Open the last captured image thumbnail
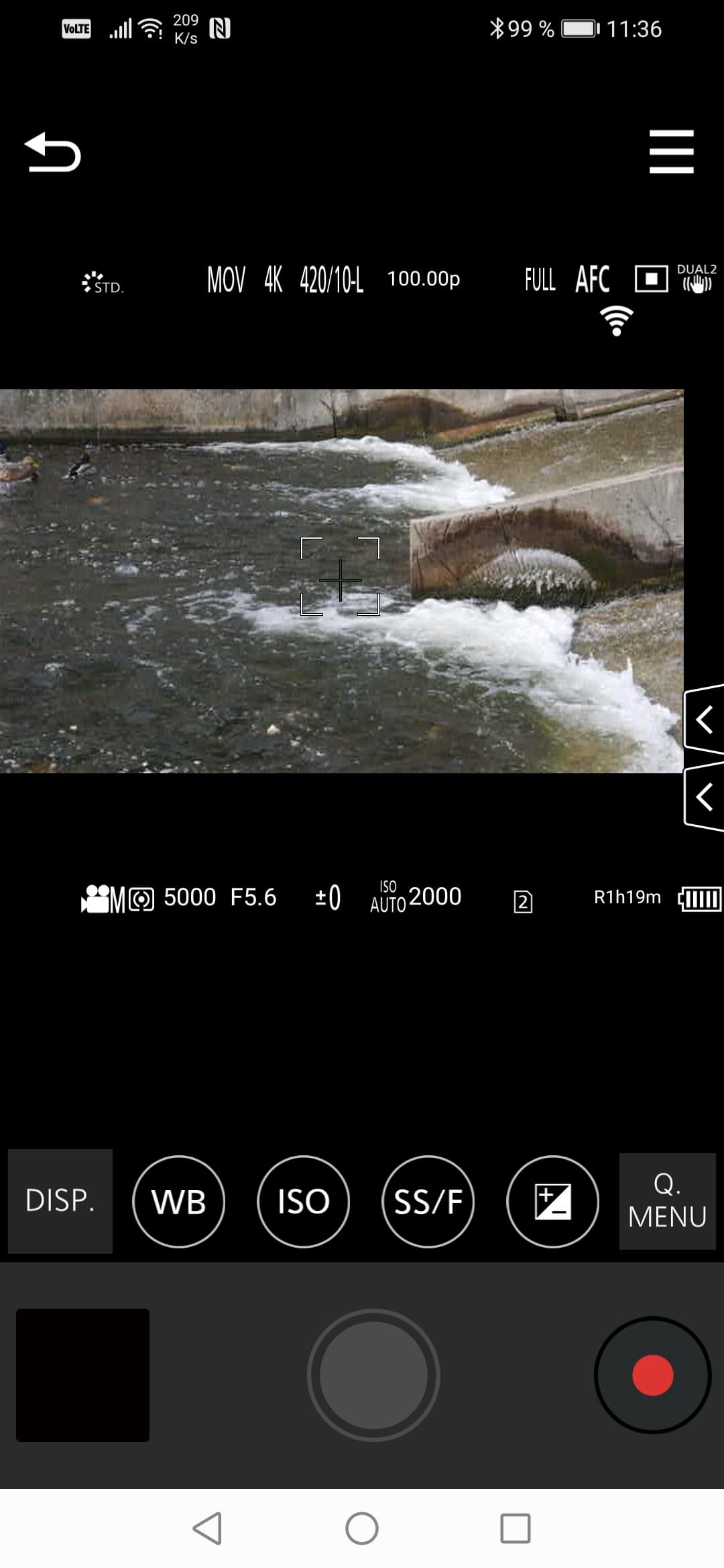The image size is (724, 1568). pos(82,1375)
